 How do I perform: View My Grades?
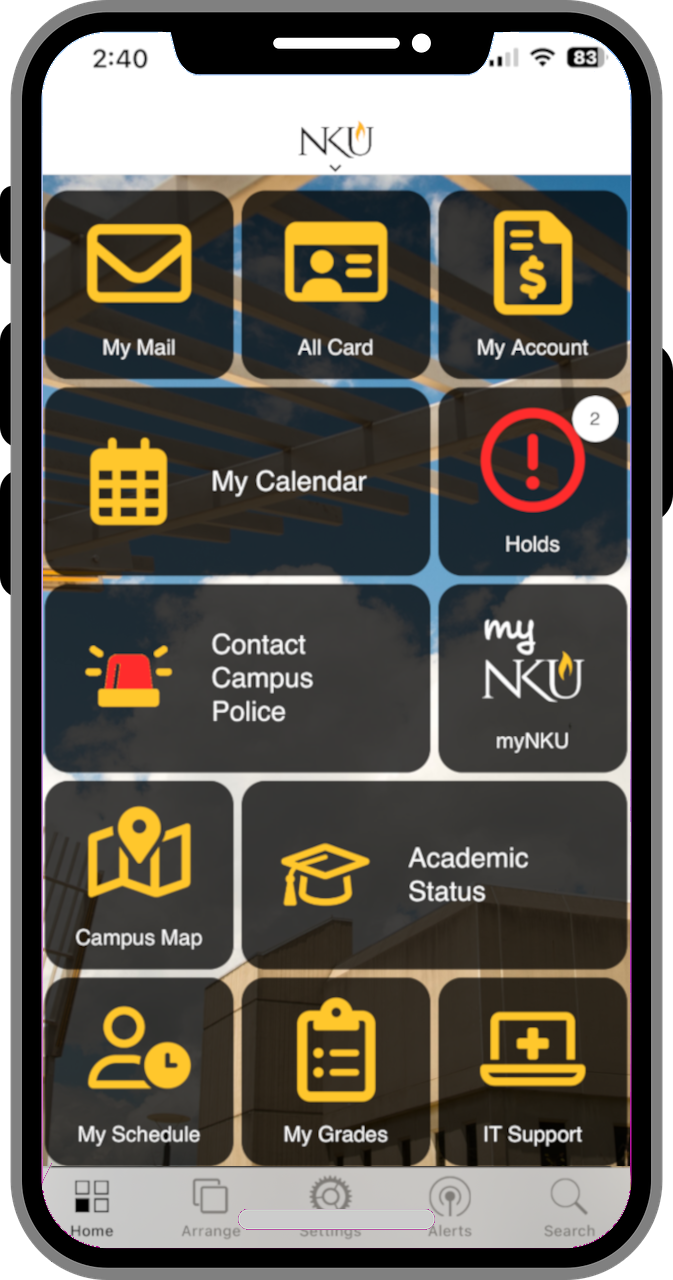click(336, 1071)
